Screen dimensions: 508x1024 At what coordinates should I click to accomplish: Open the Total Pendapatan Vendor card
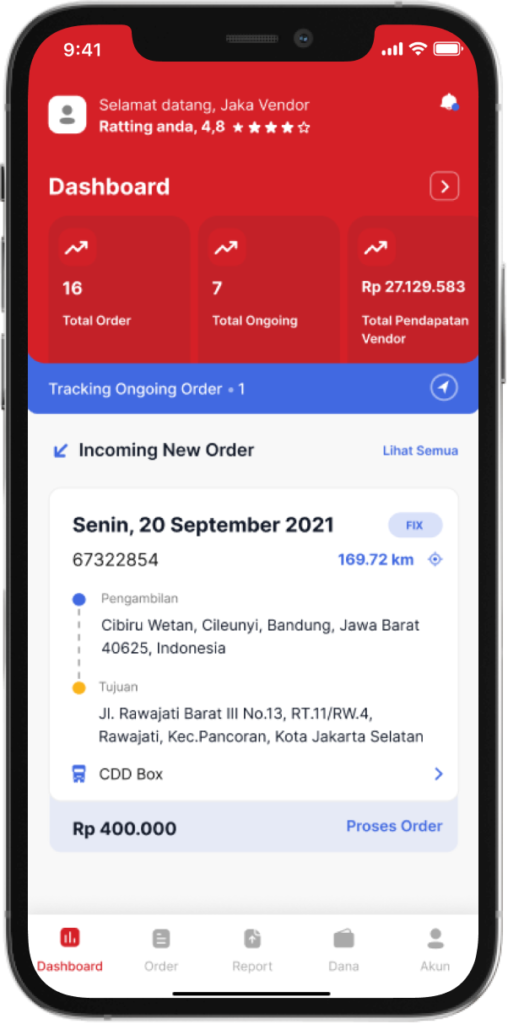tap(413, 289)
